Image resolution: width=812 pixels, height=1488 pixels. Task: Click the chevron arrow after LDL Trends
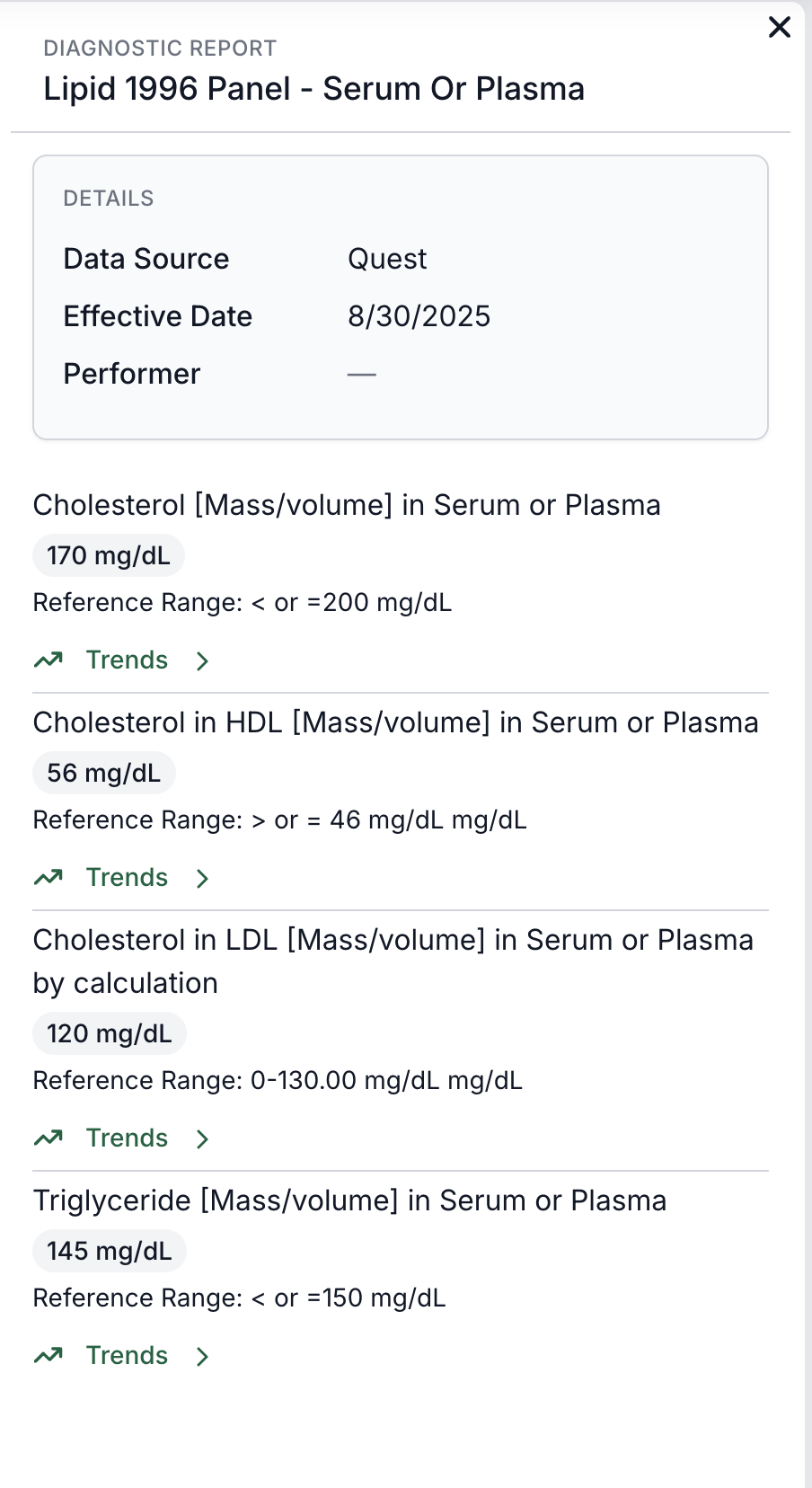202,1138
